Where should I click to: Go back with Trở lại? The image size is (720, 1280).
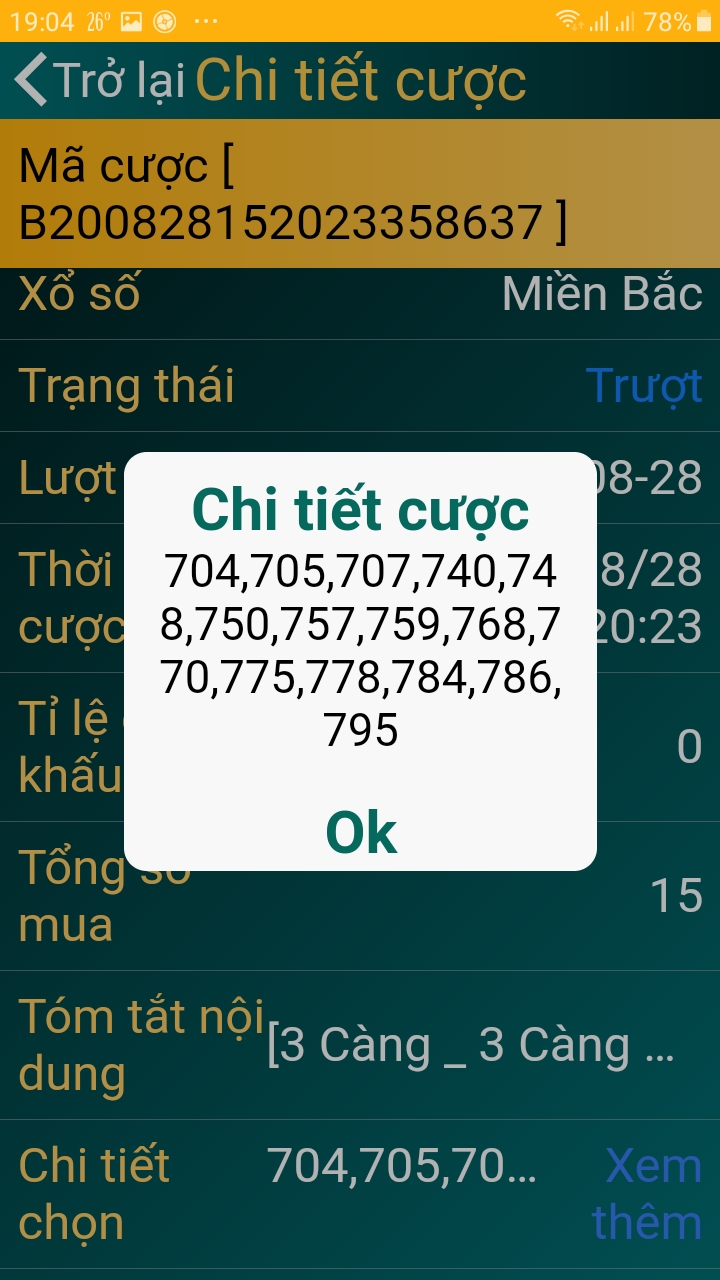click(x=100, y=80)
